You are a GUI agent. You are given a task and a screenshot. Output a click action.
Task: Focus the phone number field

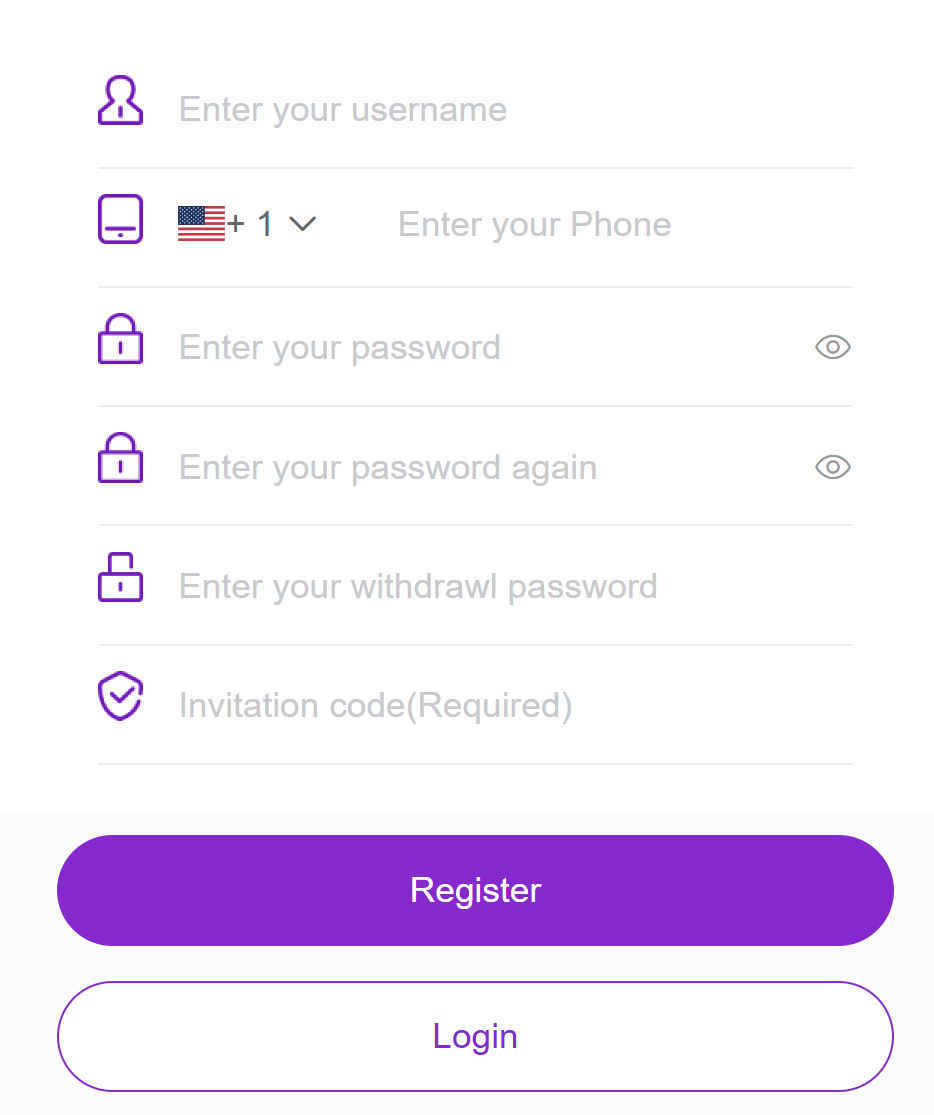tap(600, 224)
